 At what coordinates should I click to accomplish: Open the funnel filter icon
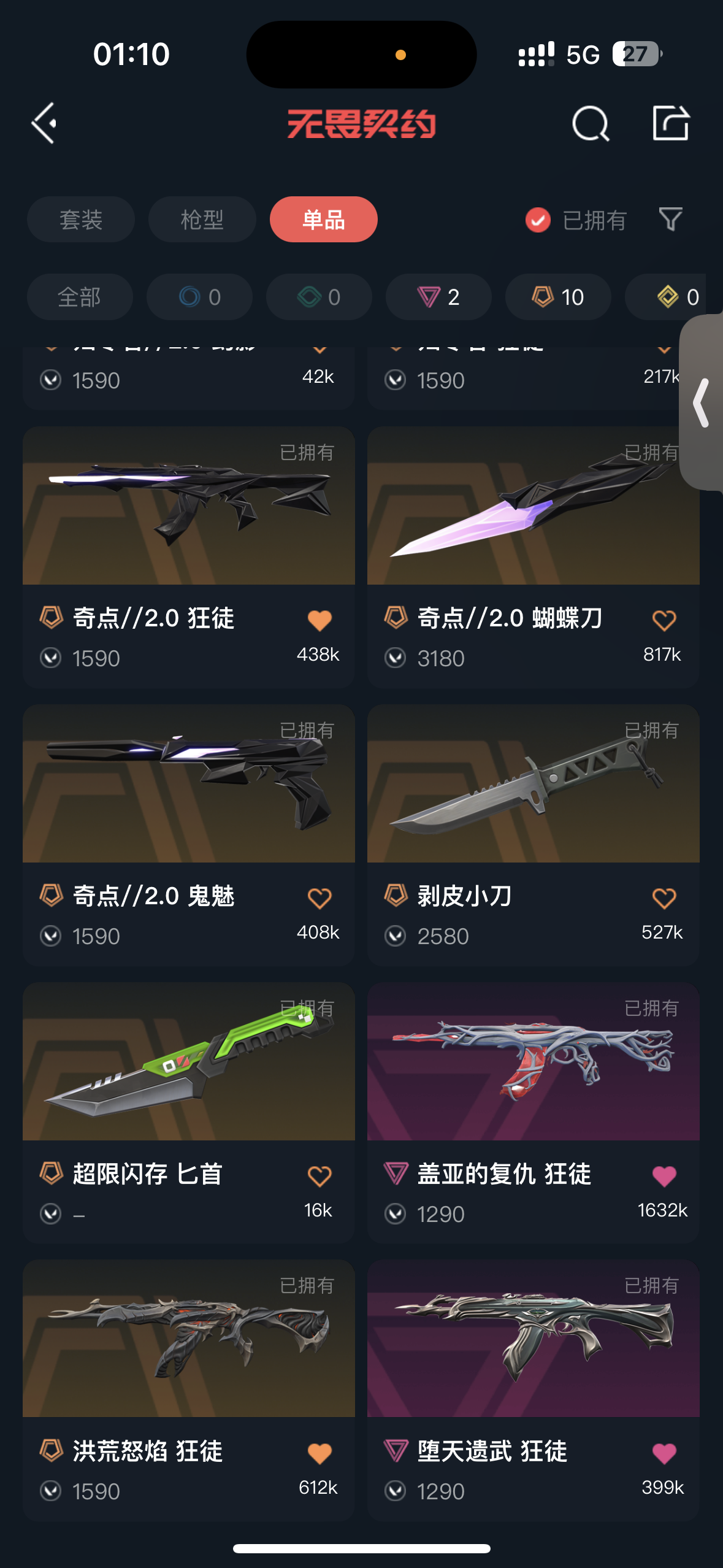tap(670, 220)
